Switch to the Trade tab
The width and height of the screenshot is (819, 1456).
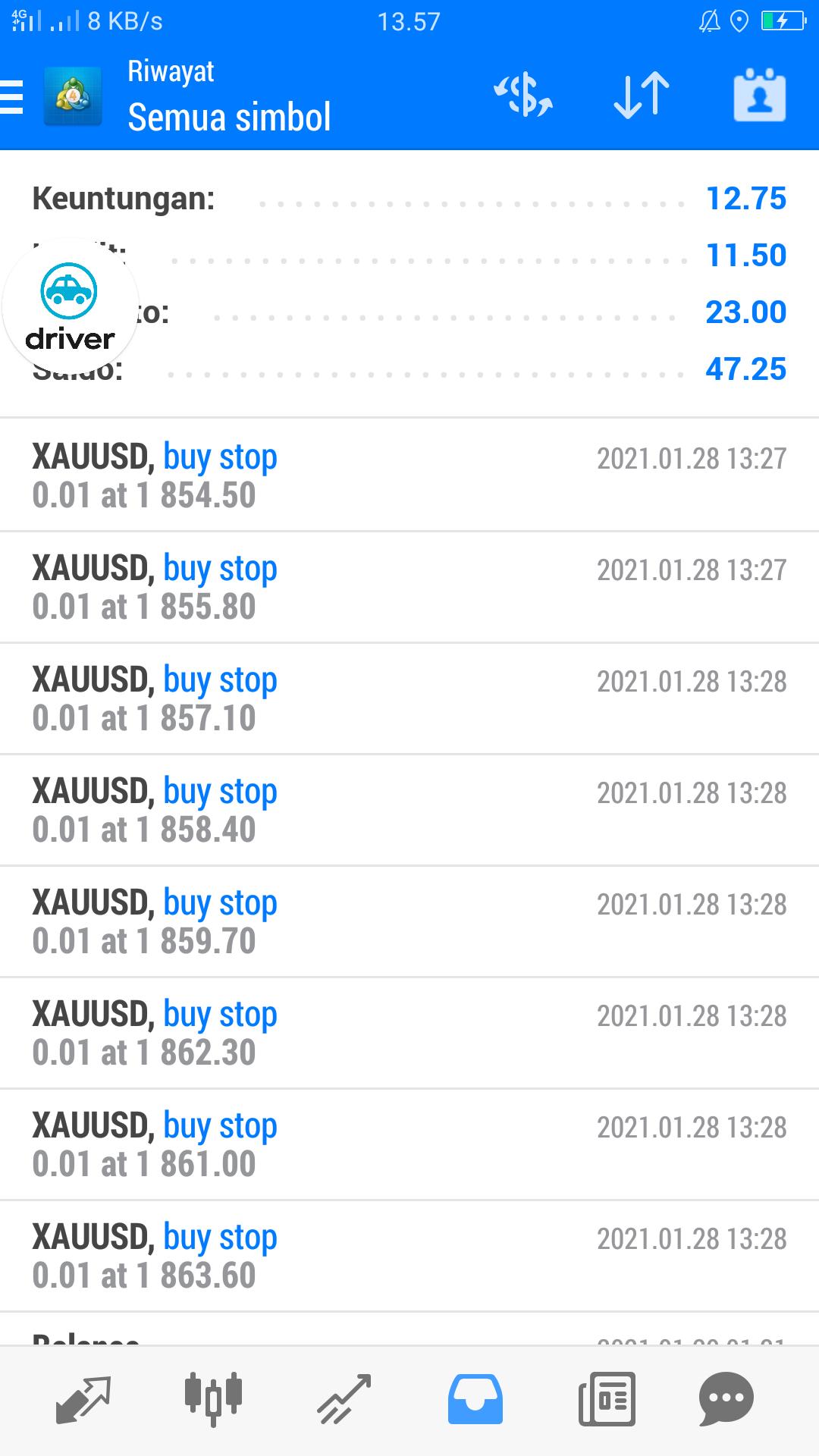click(x=344, y=1399)
